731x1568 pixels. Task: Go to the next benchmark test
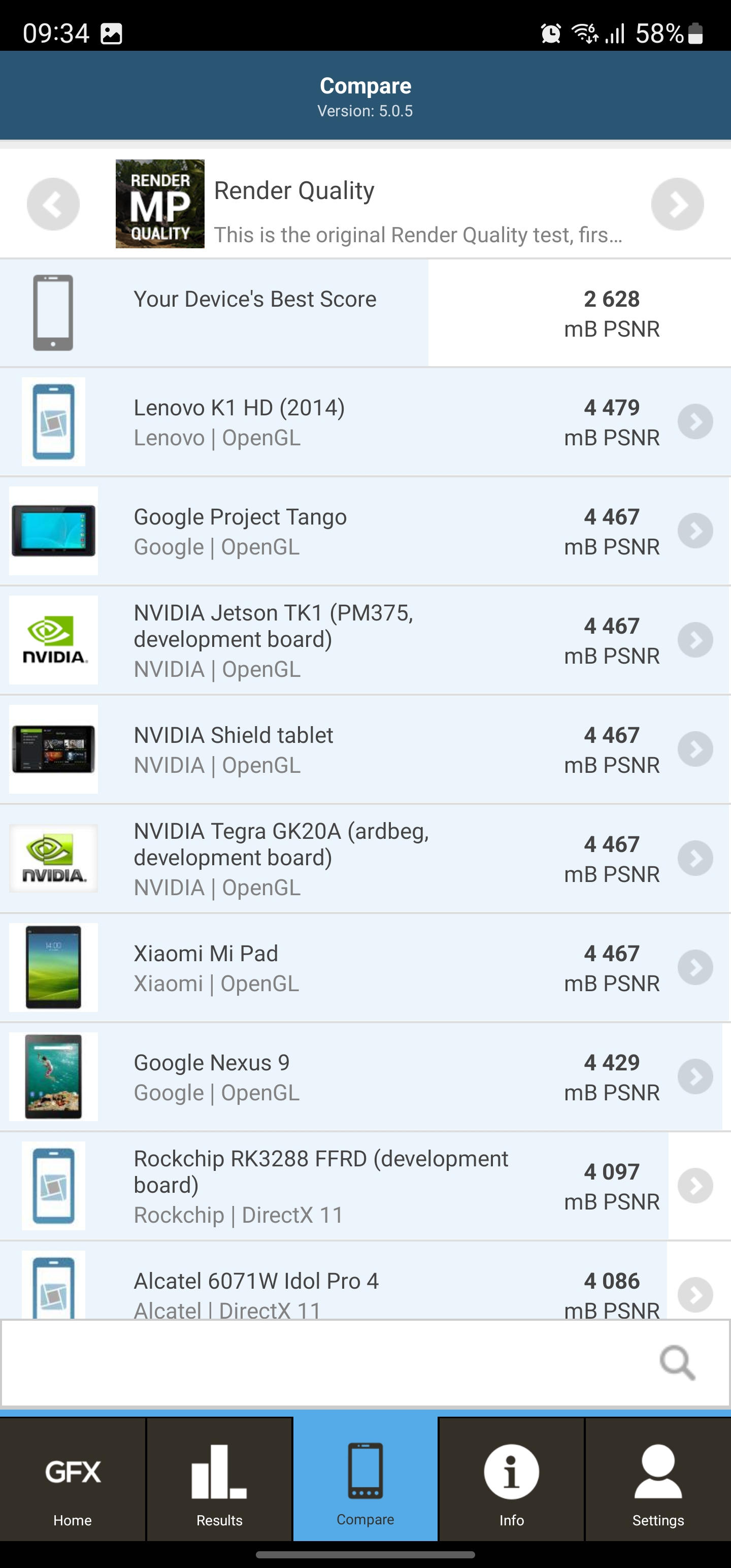[x=677, y=204]
